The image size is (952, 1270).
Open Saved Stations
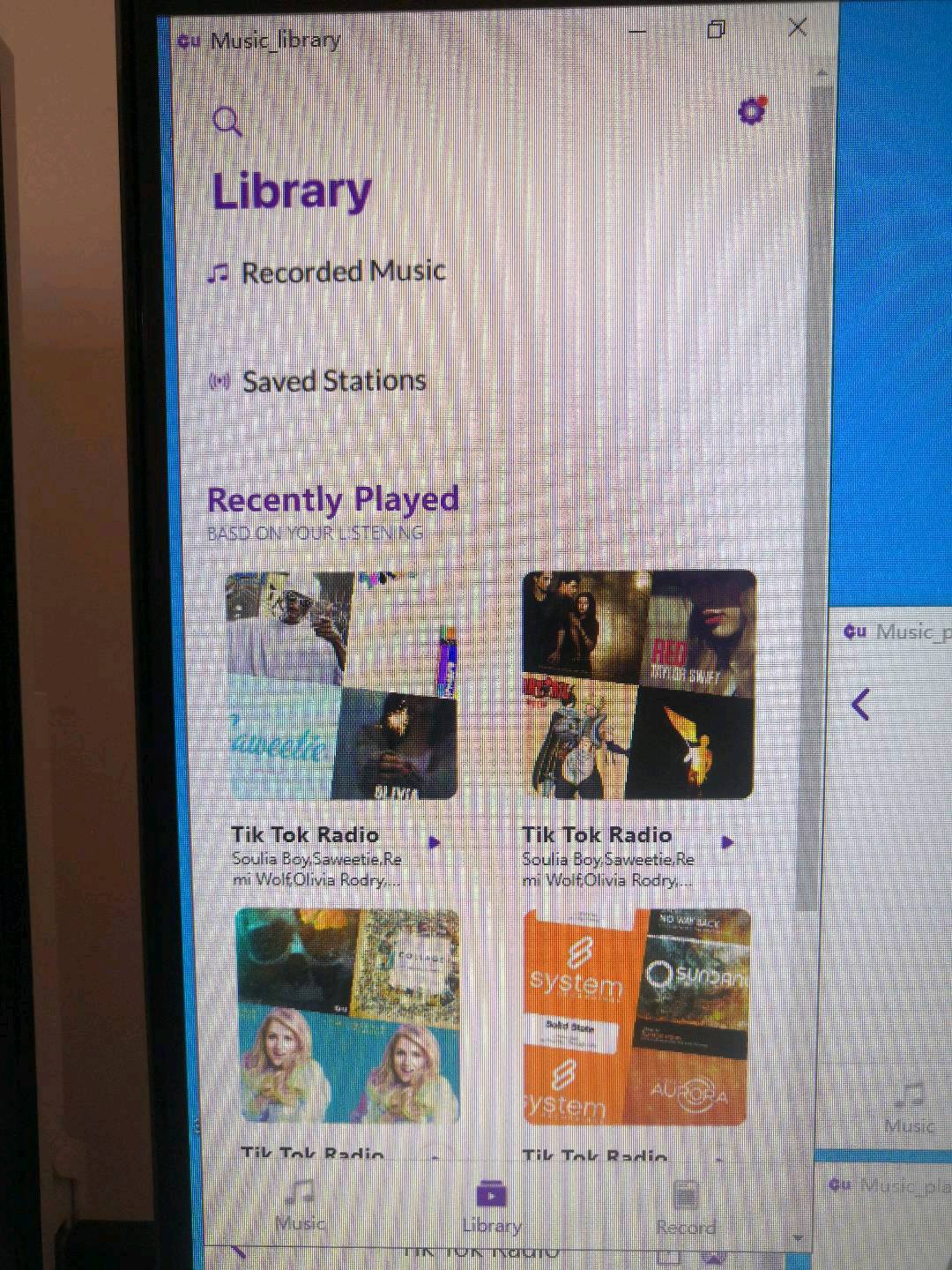coord(333,382)
